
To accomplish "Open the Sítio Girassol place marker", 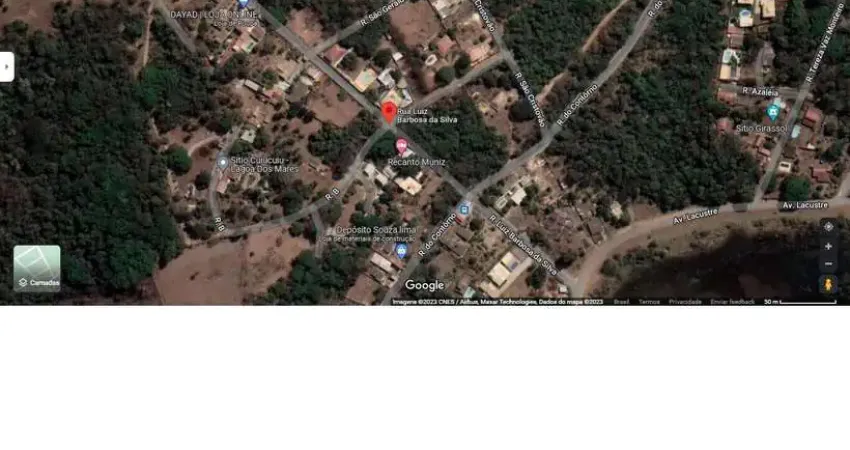I will point(772,110).
